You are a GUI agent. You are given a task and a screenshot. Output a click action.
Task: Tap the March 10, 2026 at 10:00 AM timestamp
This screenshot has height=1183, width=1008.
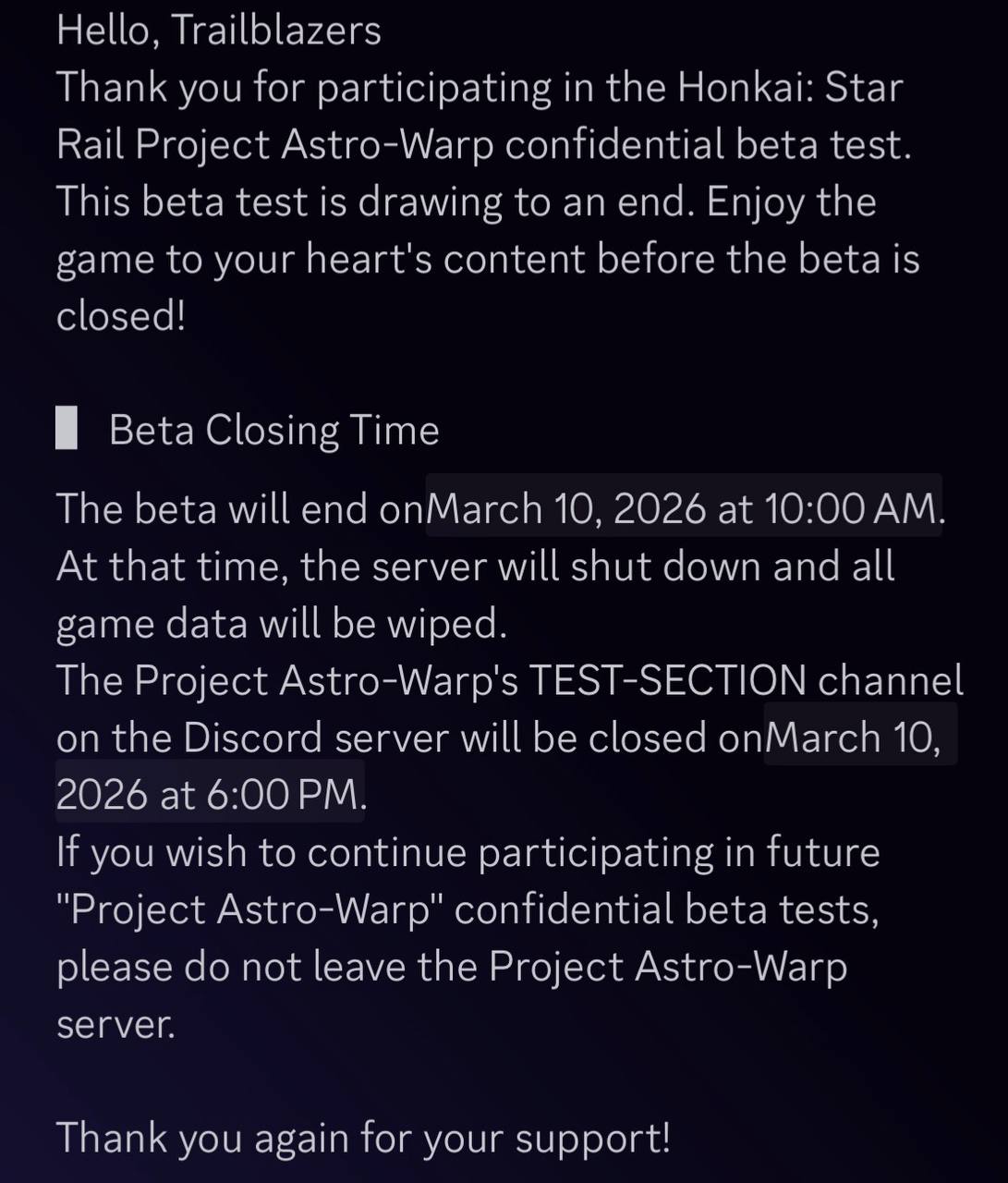tap(683, 508)
